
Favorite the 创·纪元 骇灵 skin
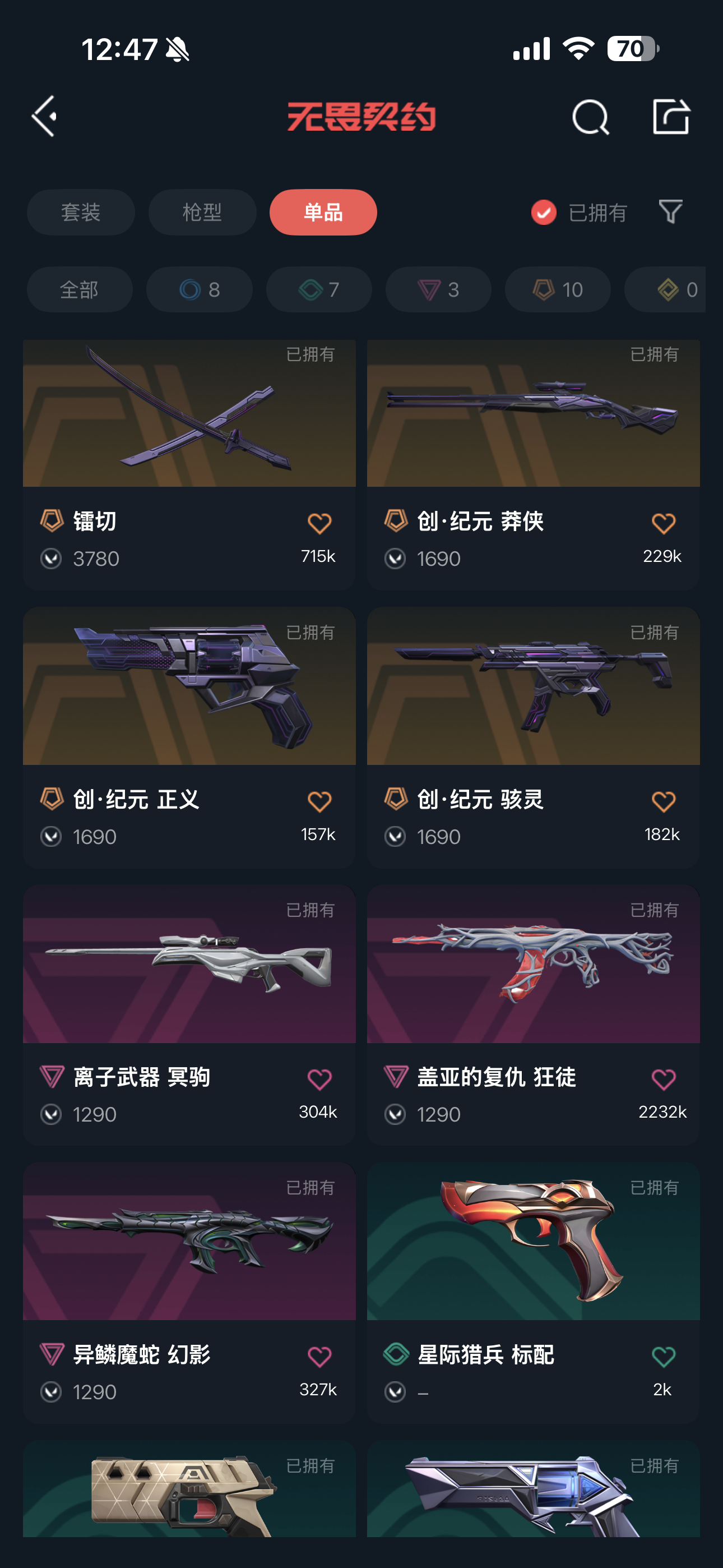coord(662,801)
